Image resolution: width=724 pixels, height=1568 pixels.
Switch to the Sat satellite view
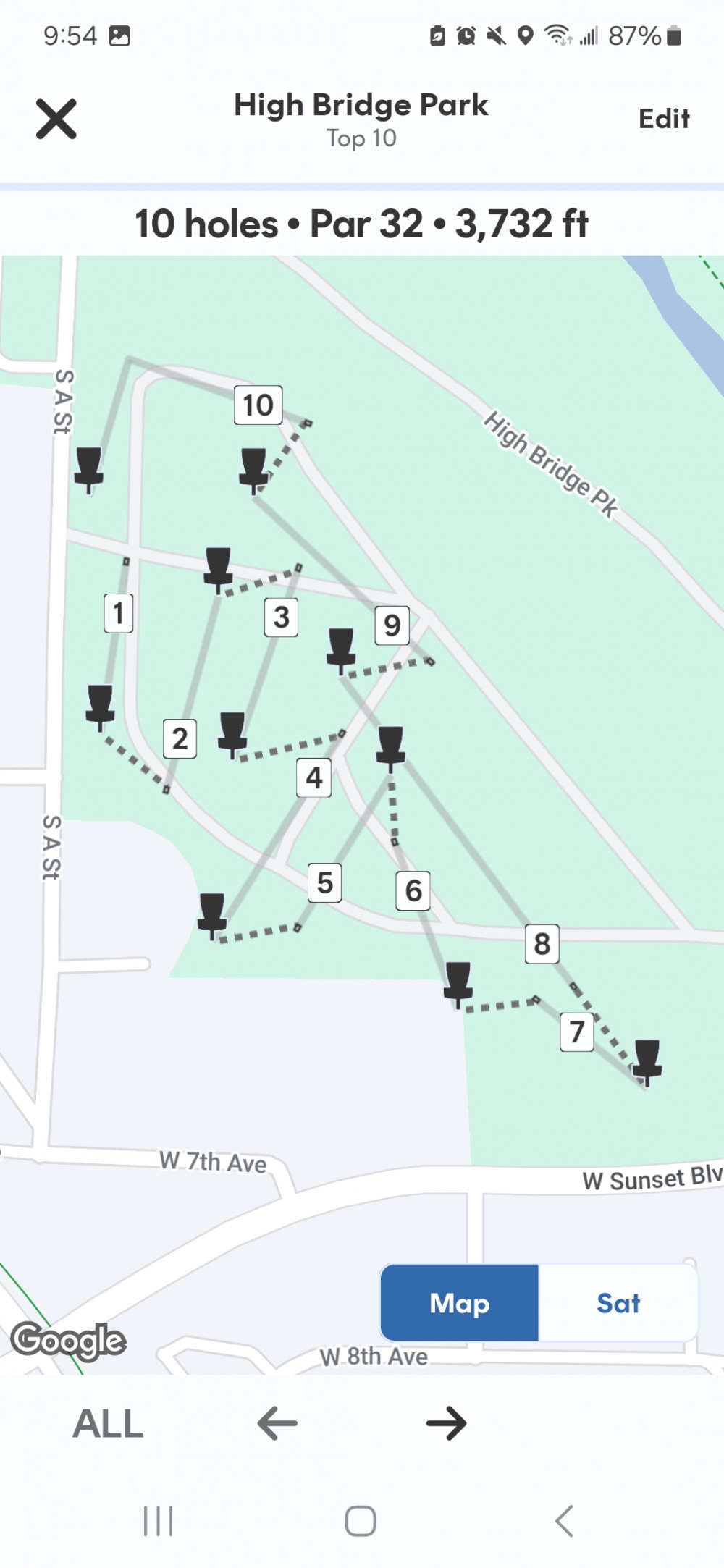(618, 1303)
